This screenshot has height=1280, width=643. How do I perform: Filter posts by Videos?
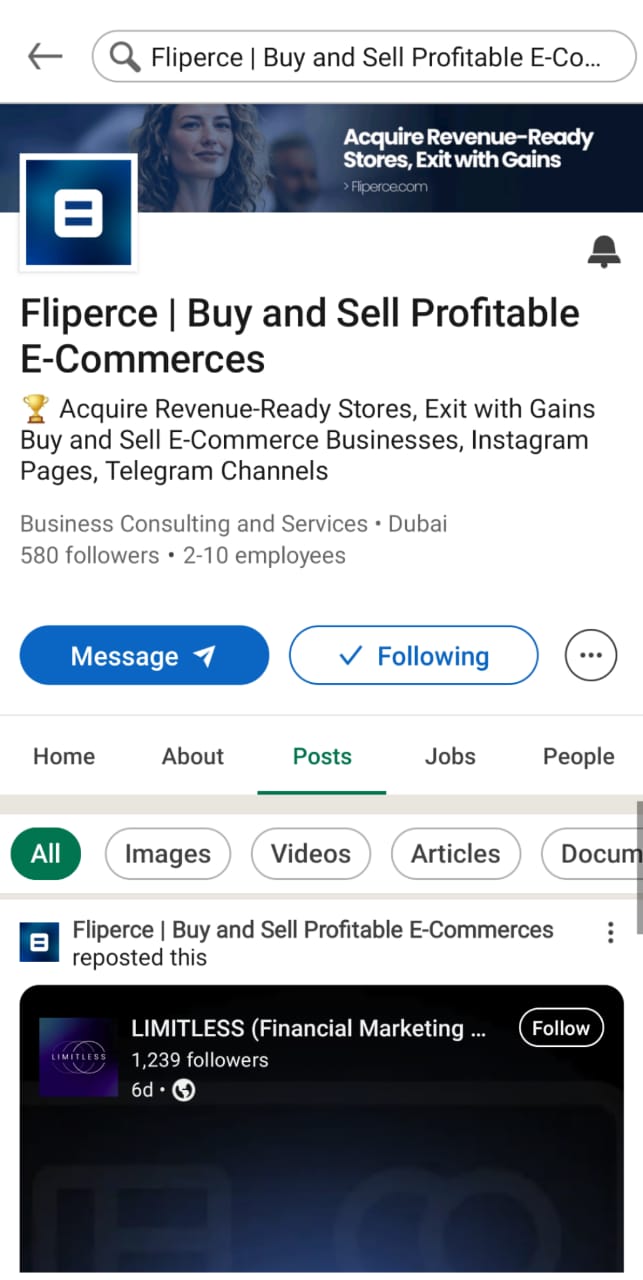[311, 854]
